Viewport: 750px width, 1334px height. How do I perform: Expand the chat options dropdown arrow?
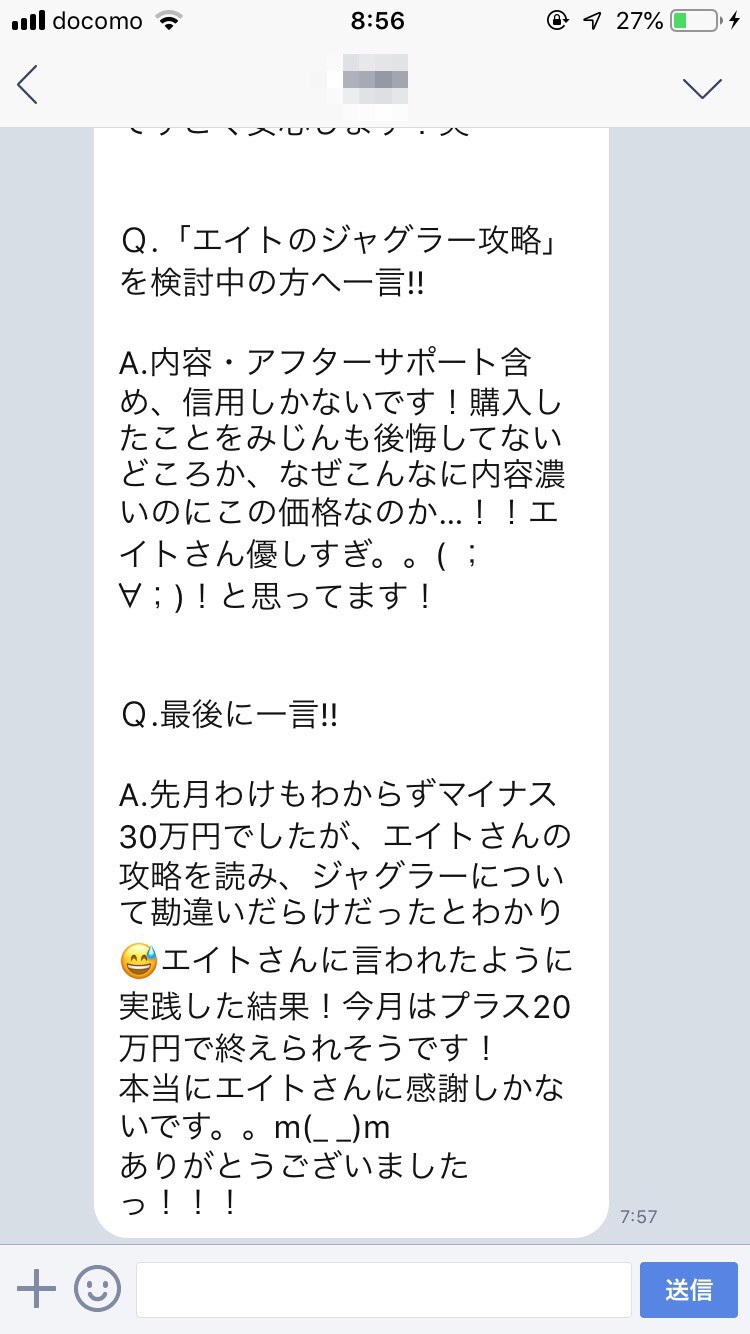[702, 88]
